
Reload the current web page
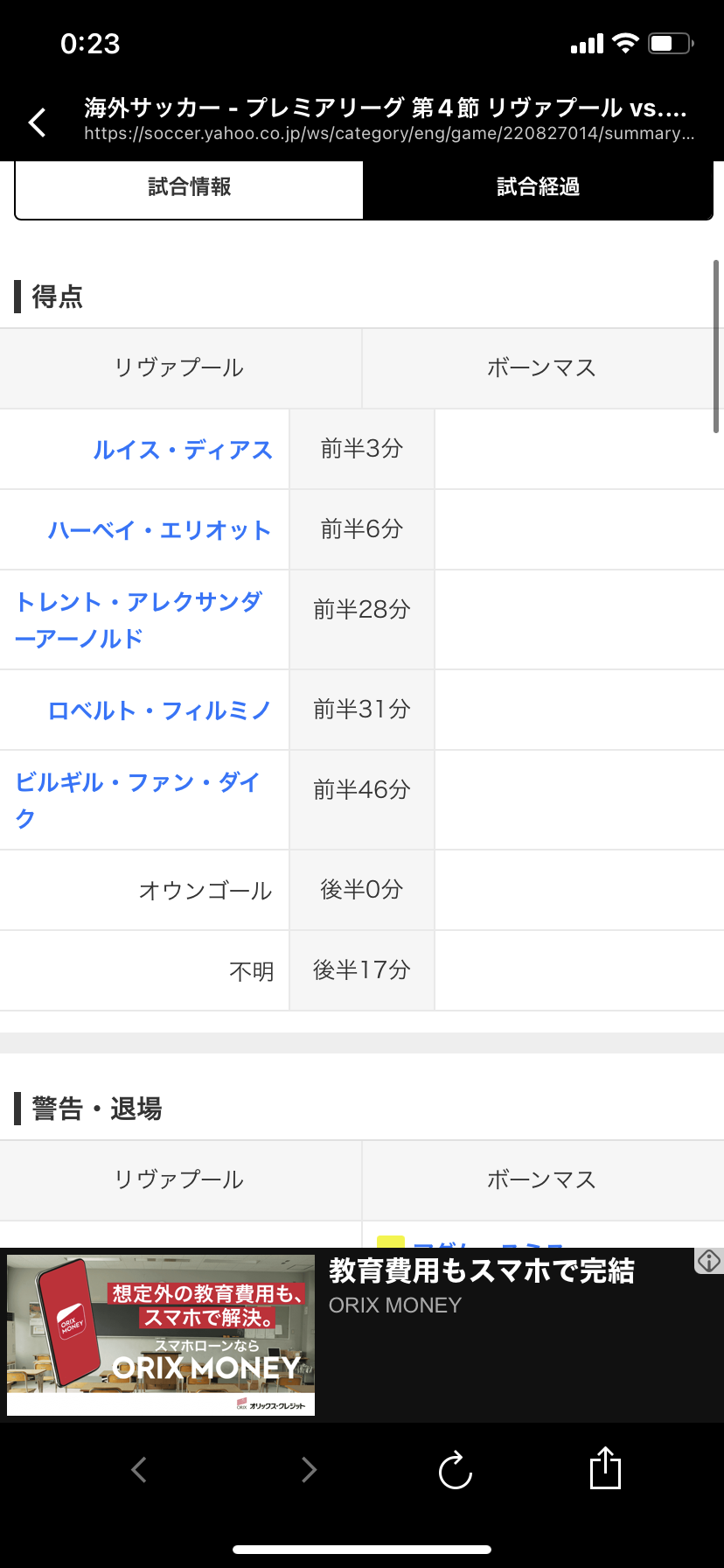coord(456,1469)
